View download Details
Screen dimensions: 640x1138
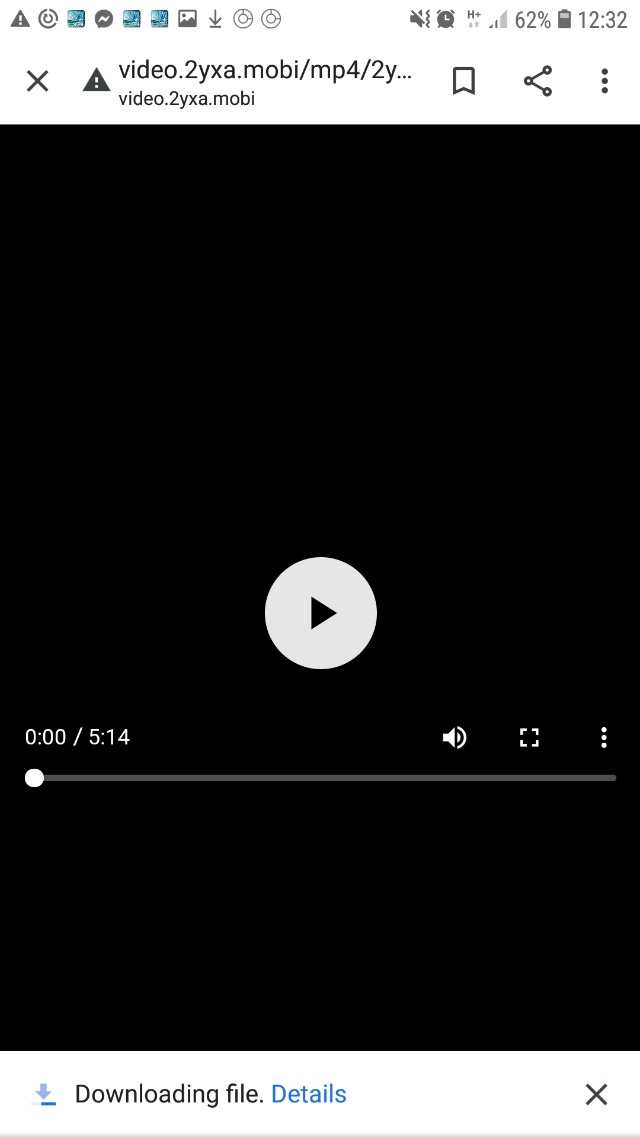[x=308, y=1094]
